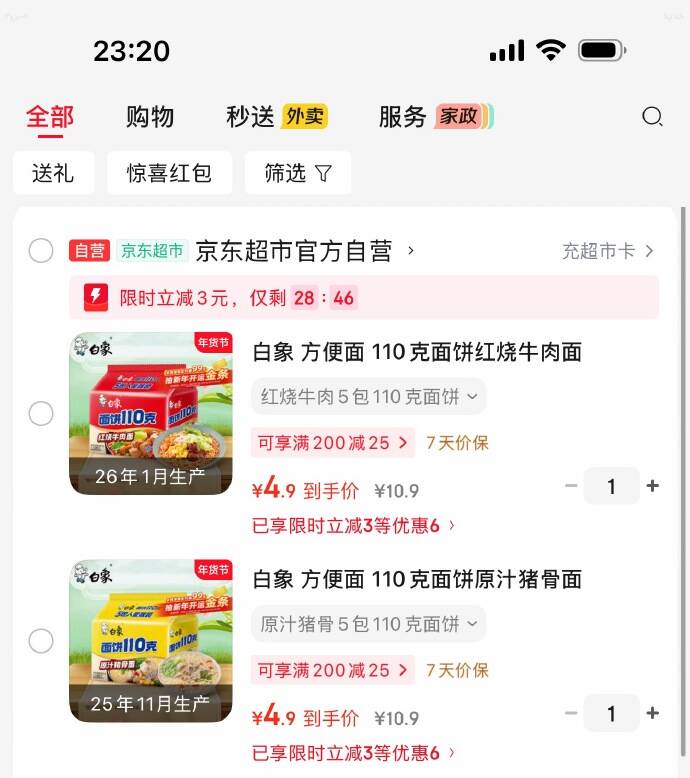
Task: Tap the 送礼 chip
Action: click(x=53, y=173)
